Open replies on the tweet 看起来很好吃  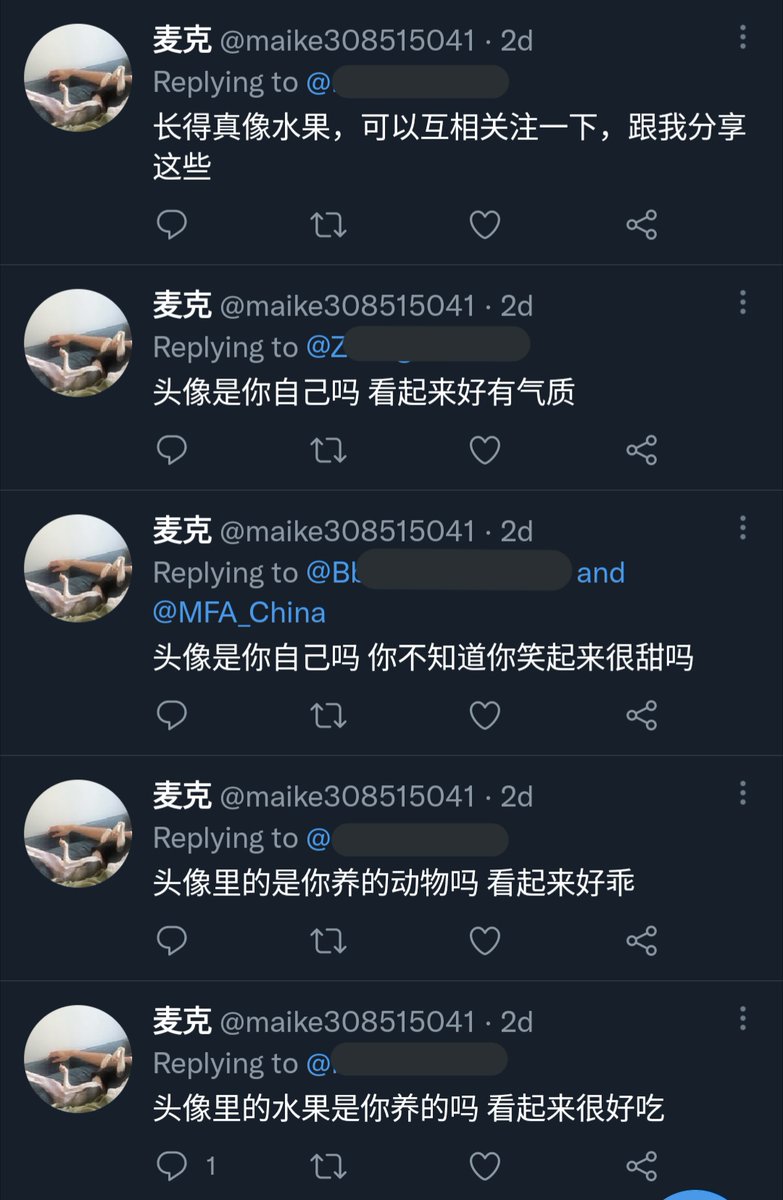[x=172, y=1166]
